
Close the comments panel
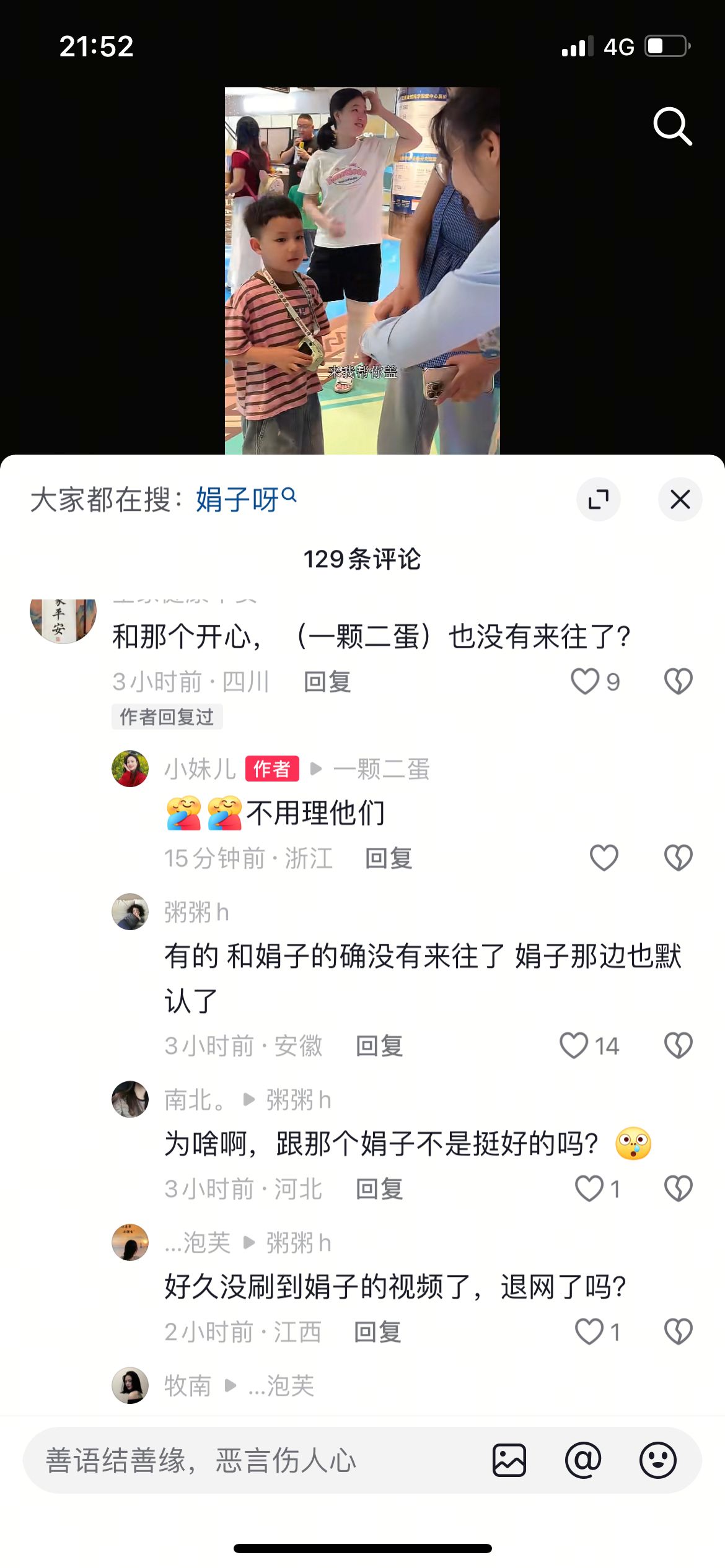point(680,499)
